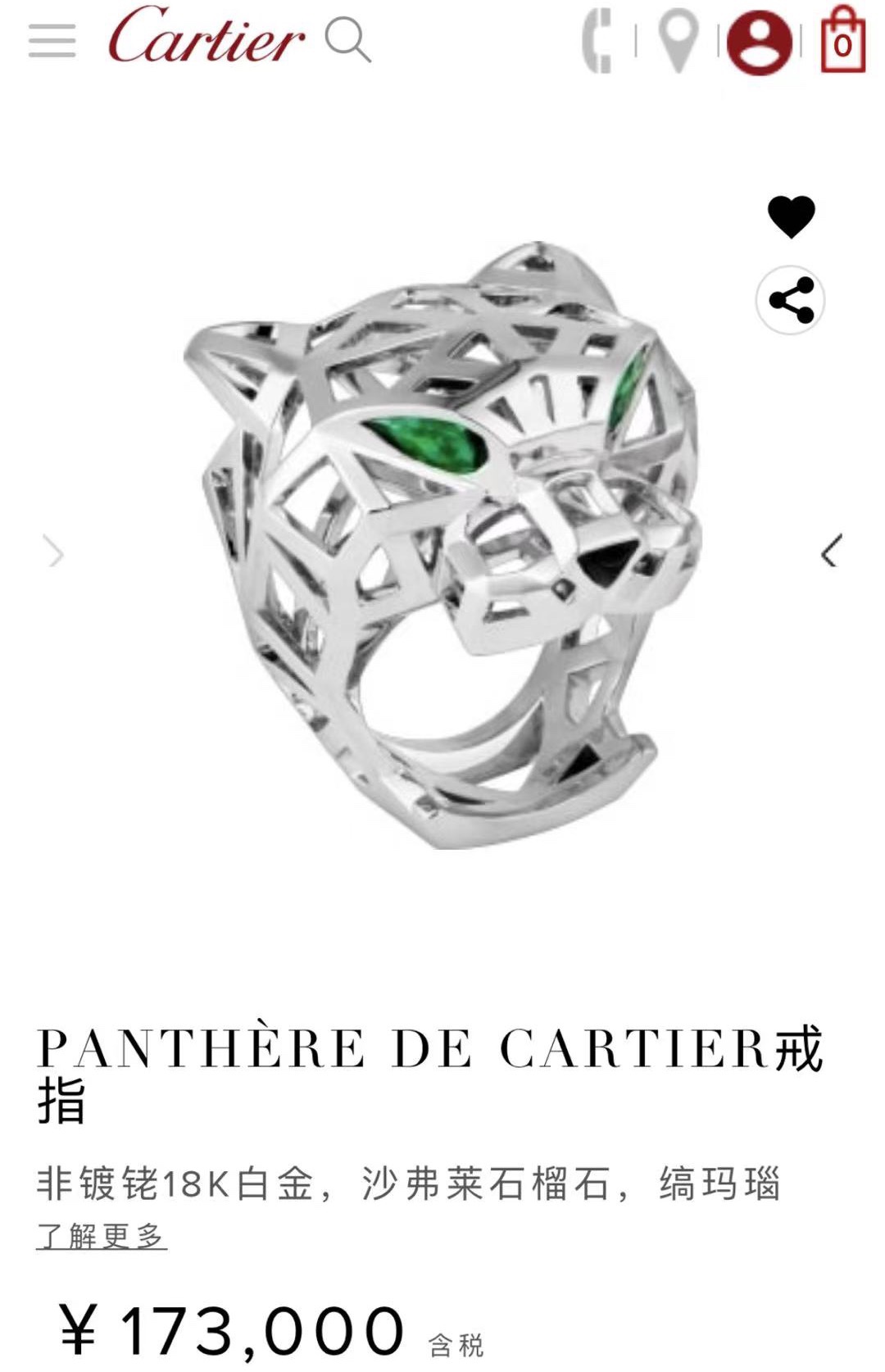
Task: Open the hamburger menu
Action: pyautogui.click(x=52, y=40)
